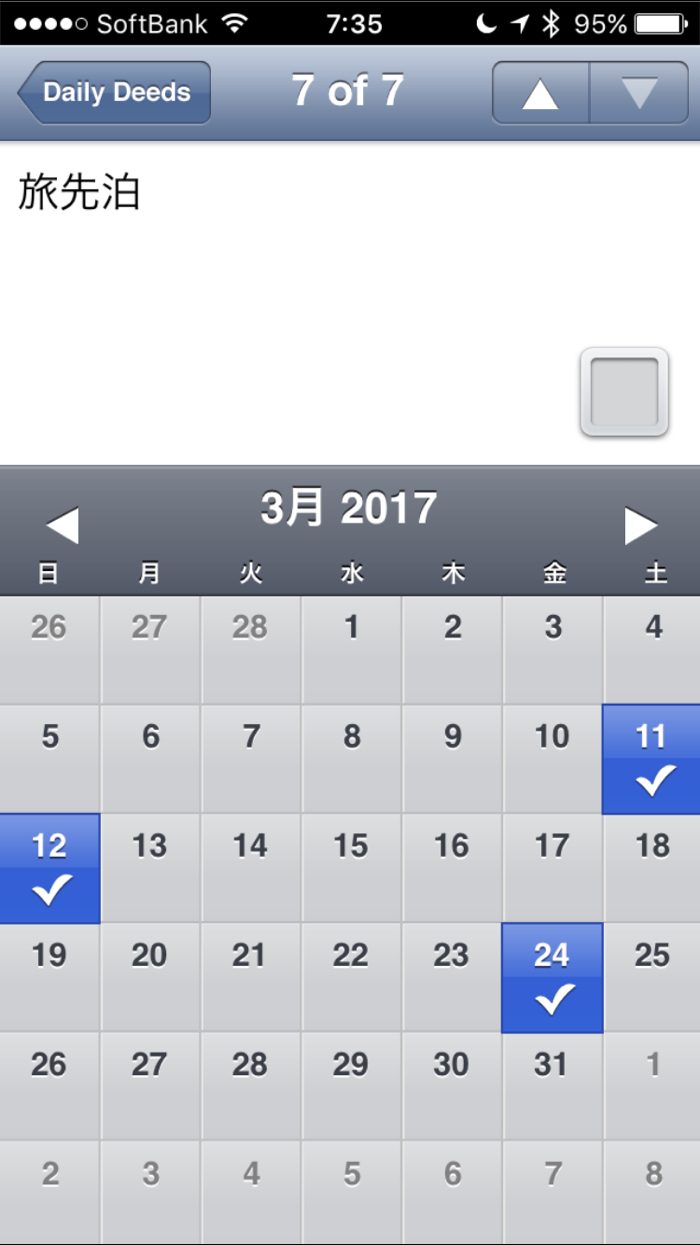Uncheck March 12 on the calendar
Screen dimensions: 700x1245
(x=50, y=868)
